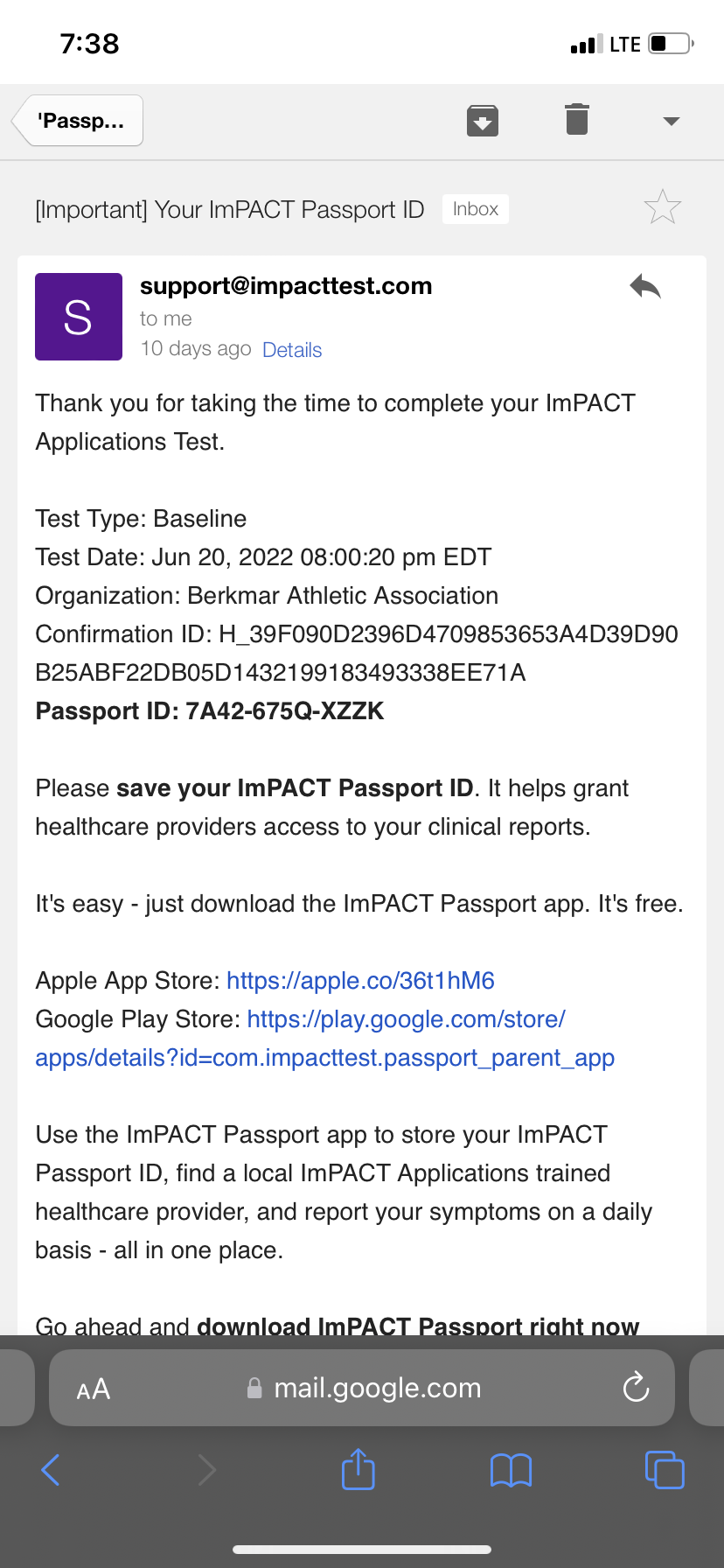Open Safari share sheet
The height and width of the screenshot is (1568, 724).
click(x=358, y=1469)
